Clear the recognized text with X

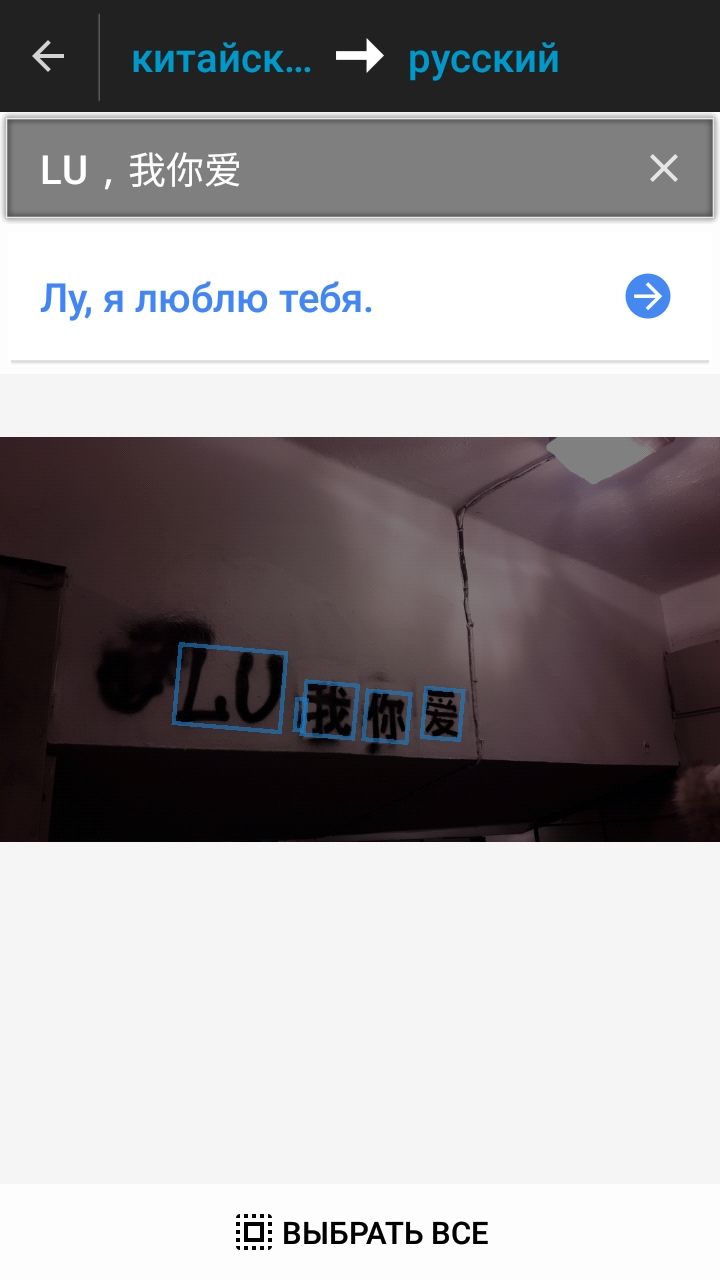[663, 169]
